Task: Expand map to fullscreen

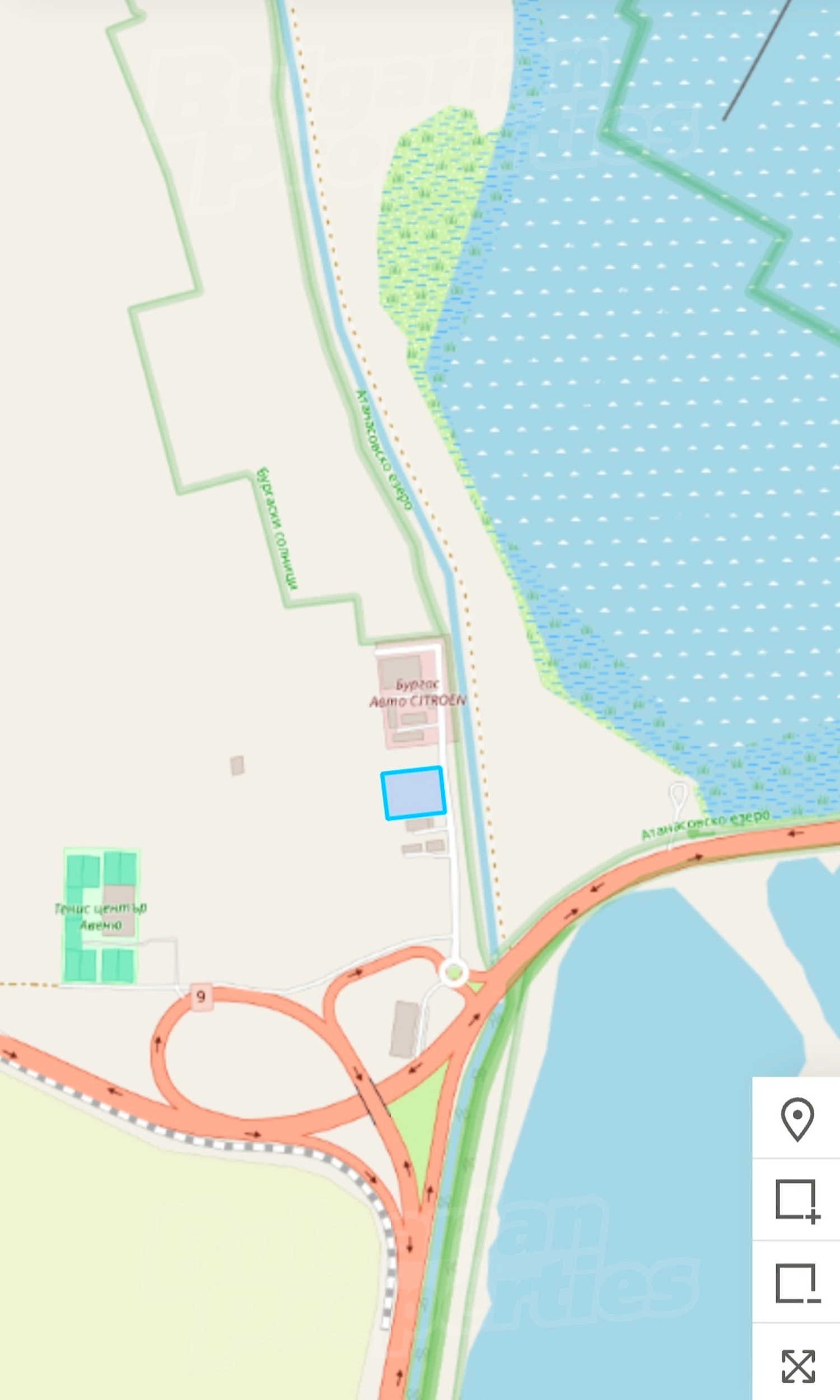Action: pyautogui.click(x=797, y=1365)
